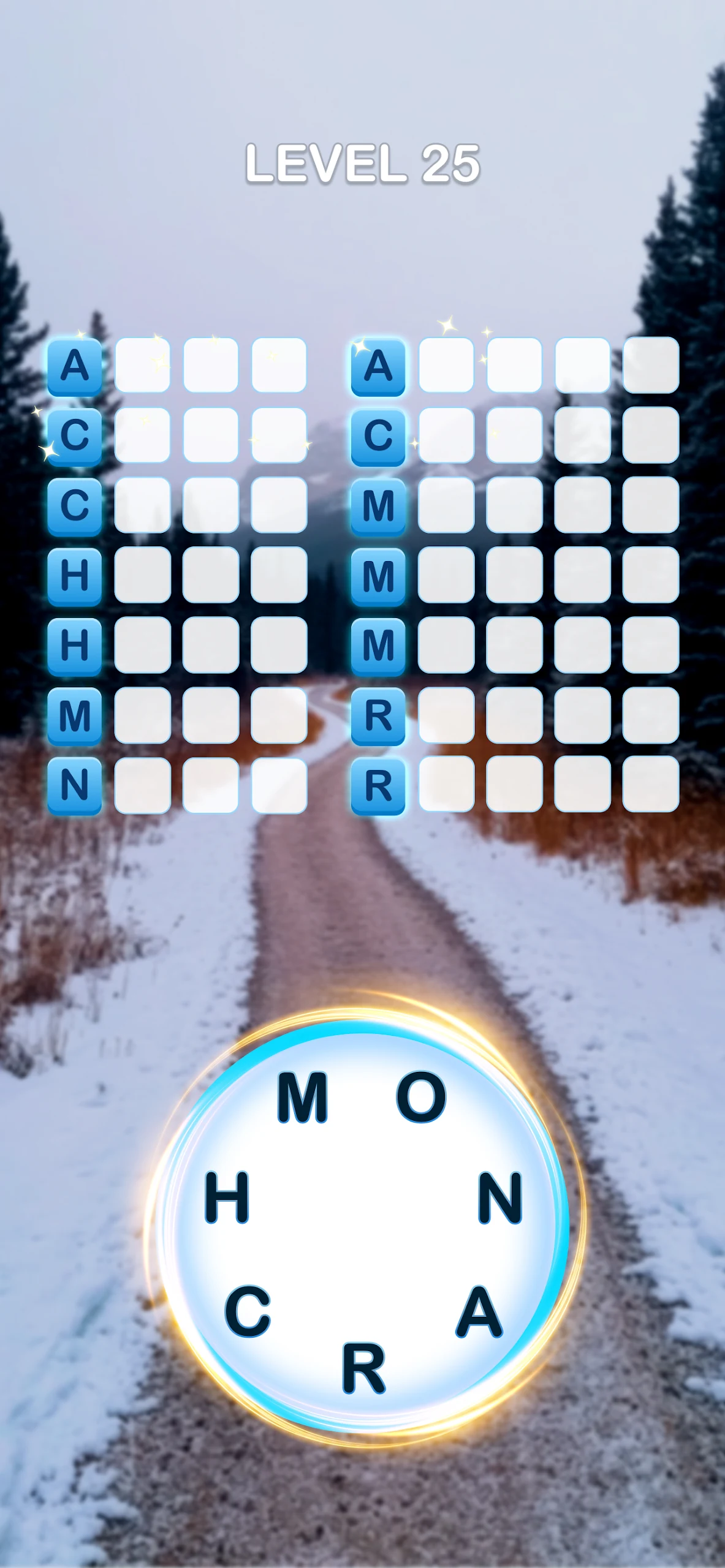This screenshot has width=725, height=1568.
Task: Select letter C in the wheel
Action: 247,1311
